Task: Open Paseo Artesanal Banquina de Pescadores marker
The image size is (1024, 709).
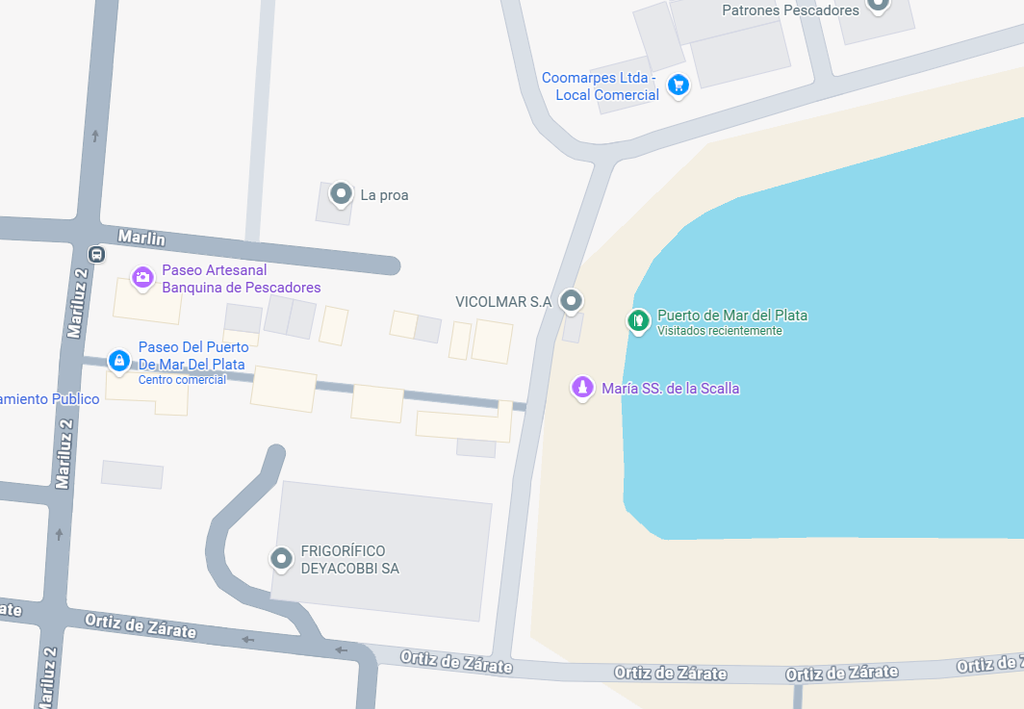Action: pyautogui.click(x=142, y=278)
